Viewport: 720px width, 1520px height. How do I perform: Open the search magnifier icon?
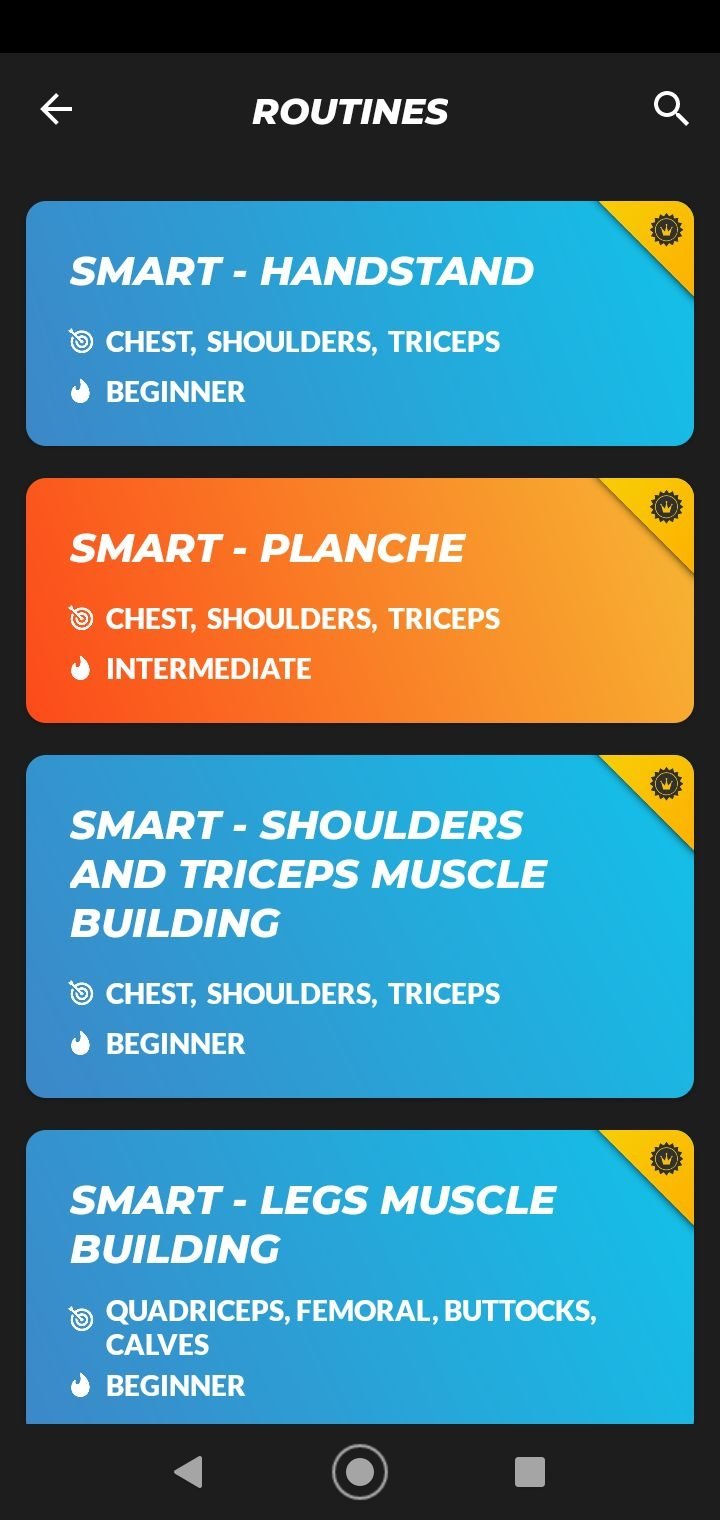pos(671,108)
